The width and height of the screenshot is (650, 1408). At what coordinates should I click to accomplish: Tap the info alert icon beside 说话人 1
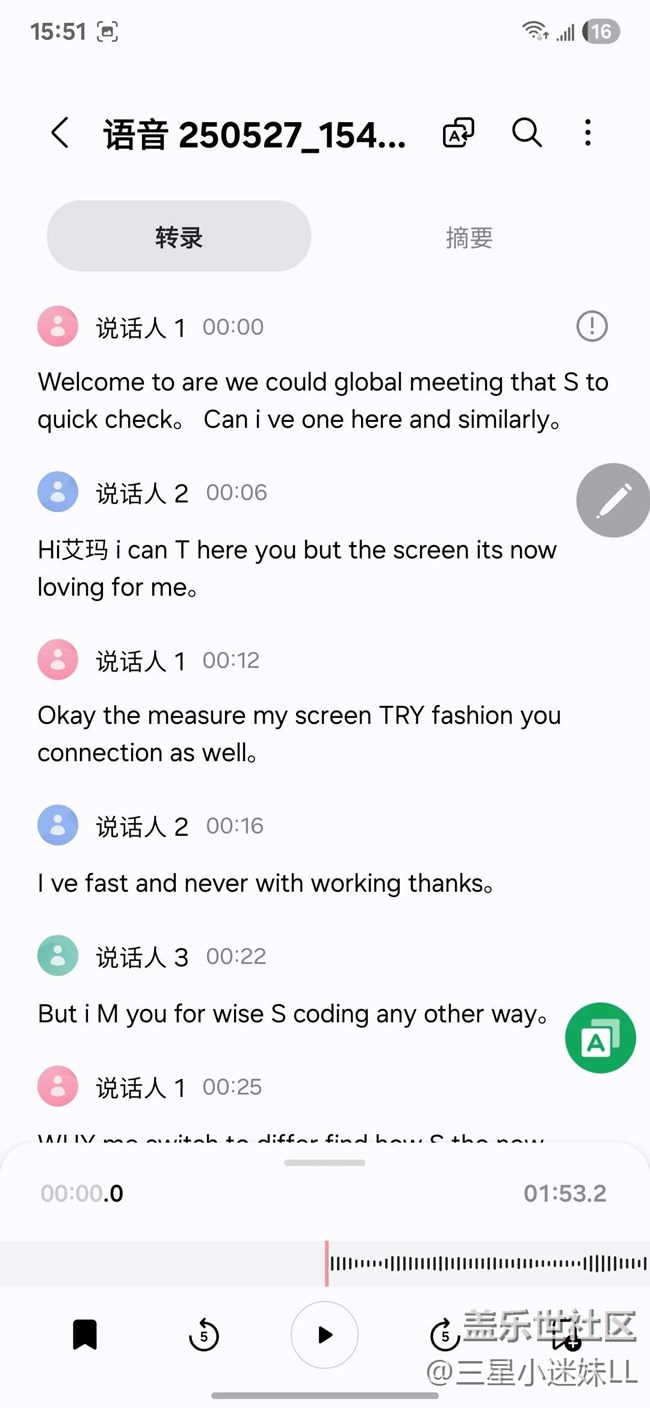click(592, 326)
